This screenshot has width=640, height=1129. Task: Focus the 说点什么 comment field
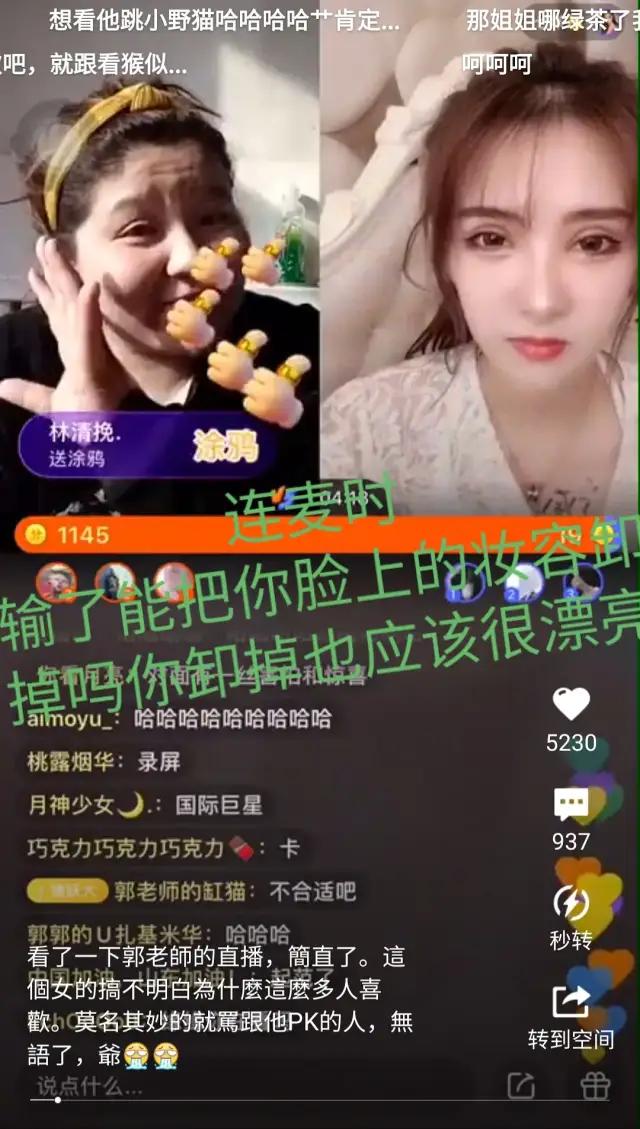click(x=200, y=1084)
